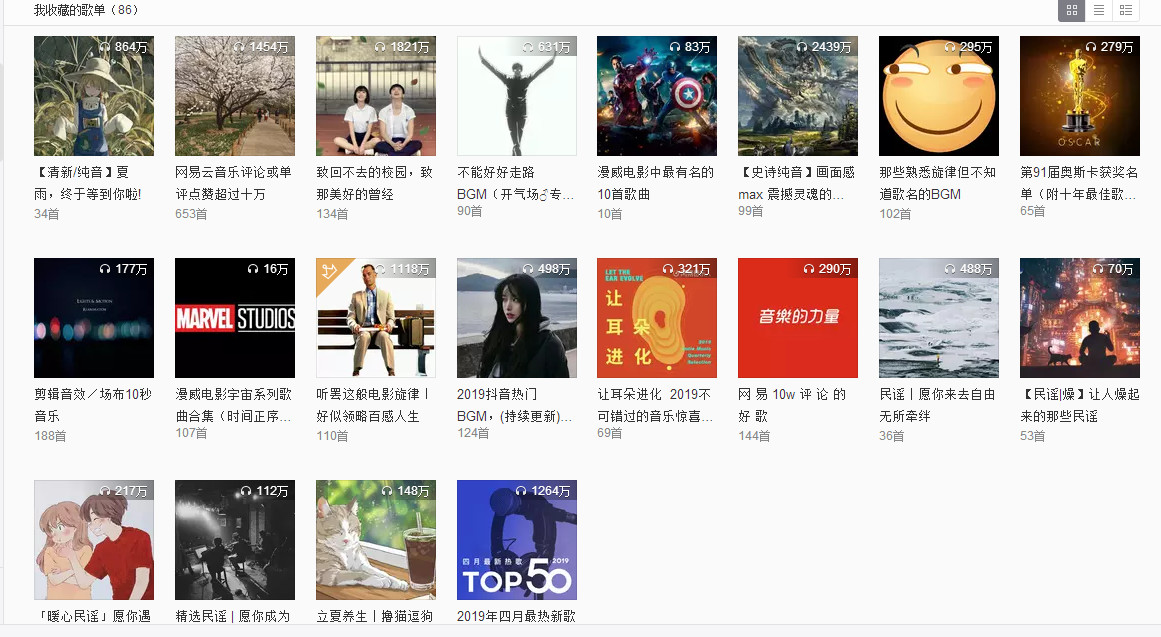Open the 【清新/纯音】夏雨 playlist
The image size is (1161, 637).
[x=94, y=96]
